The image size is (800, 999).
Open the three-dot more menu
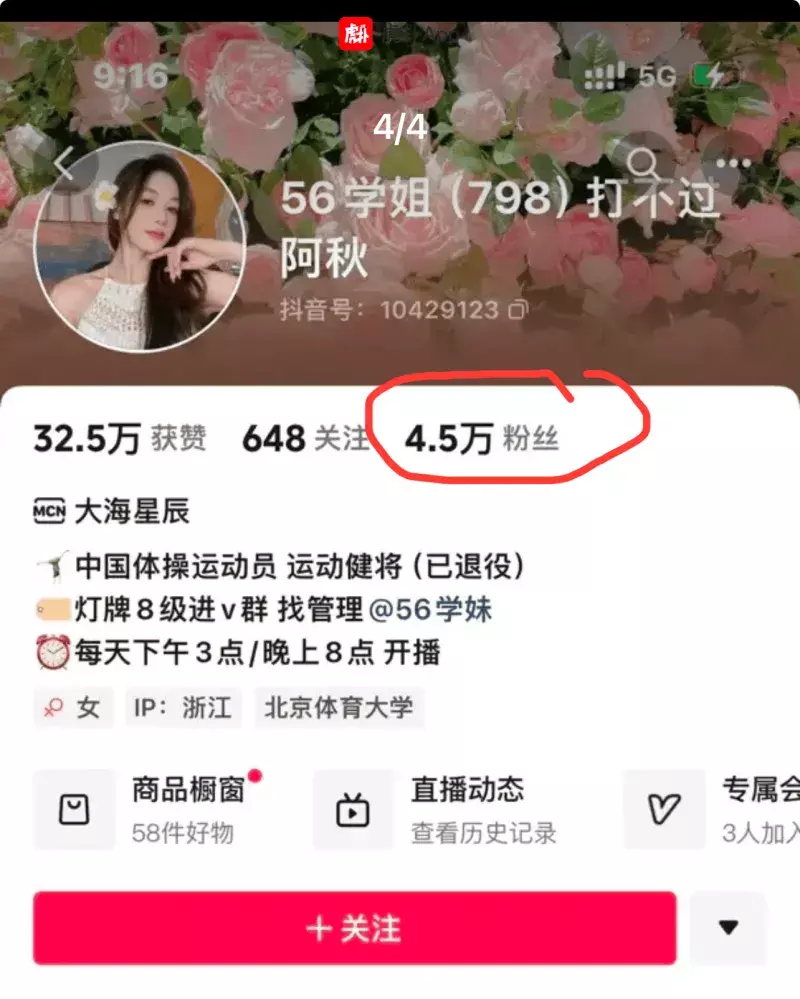coord(740,163)
